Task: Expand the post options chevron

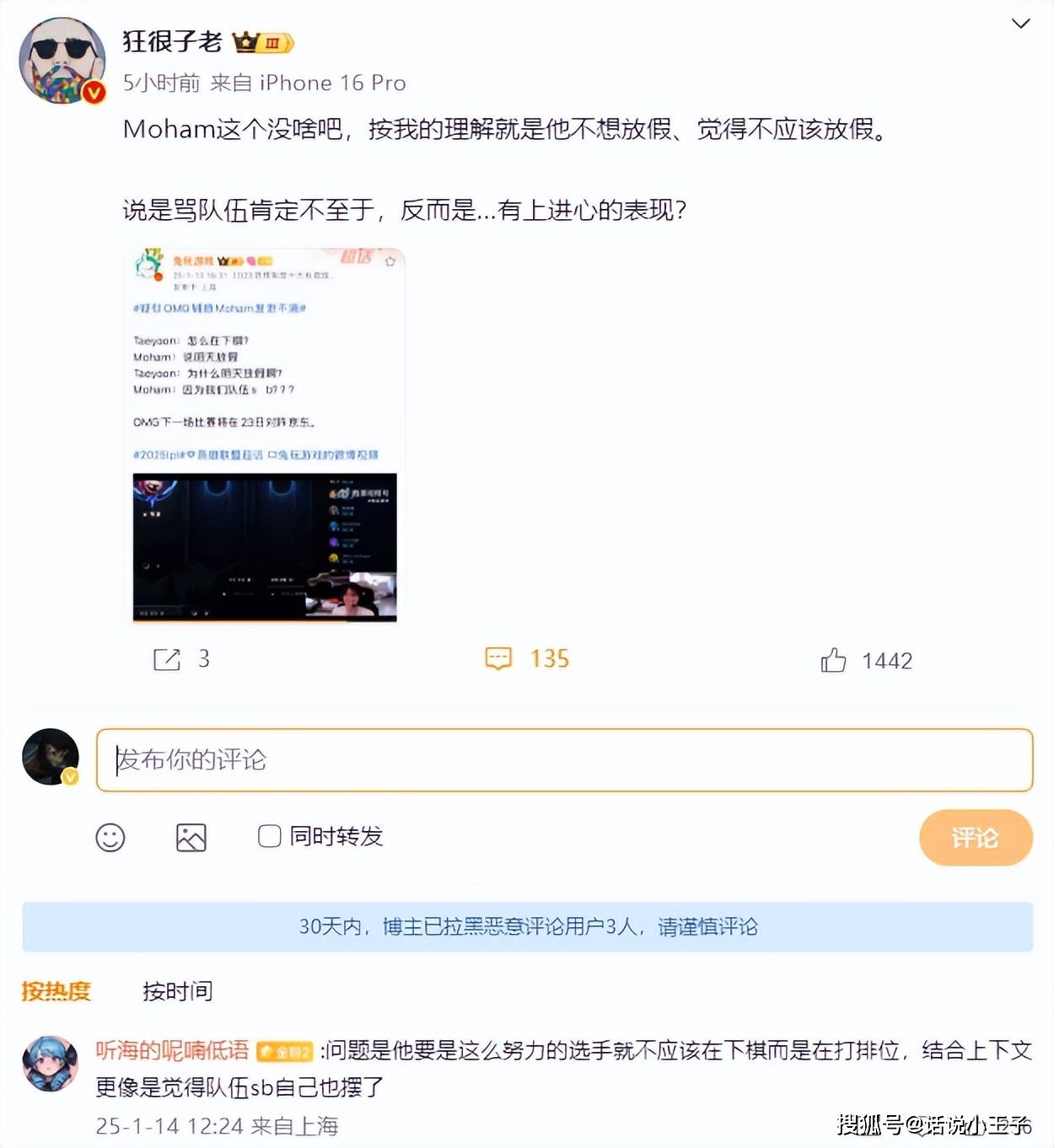Action: tap(1020, 24)
